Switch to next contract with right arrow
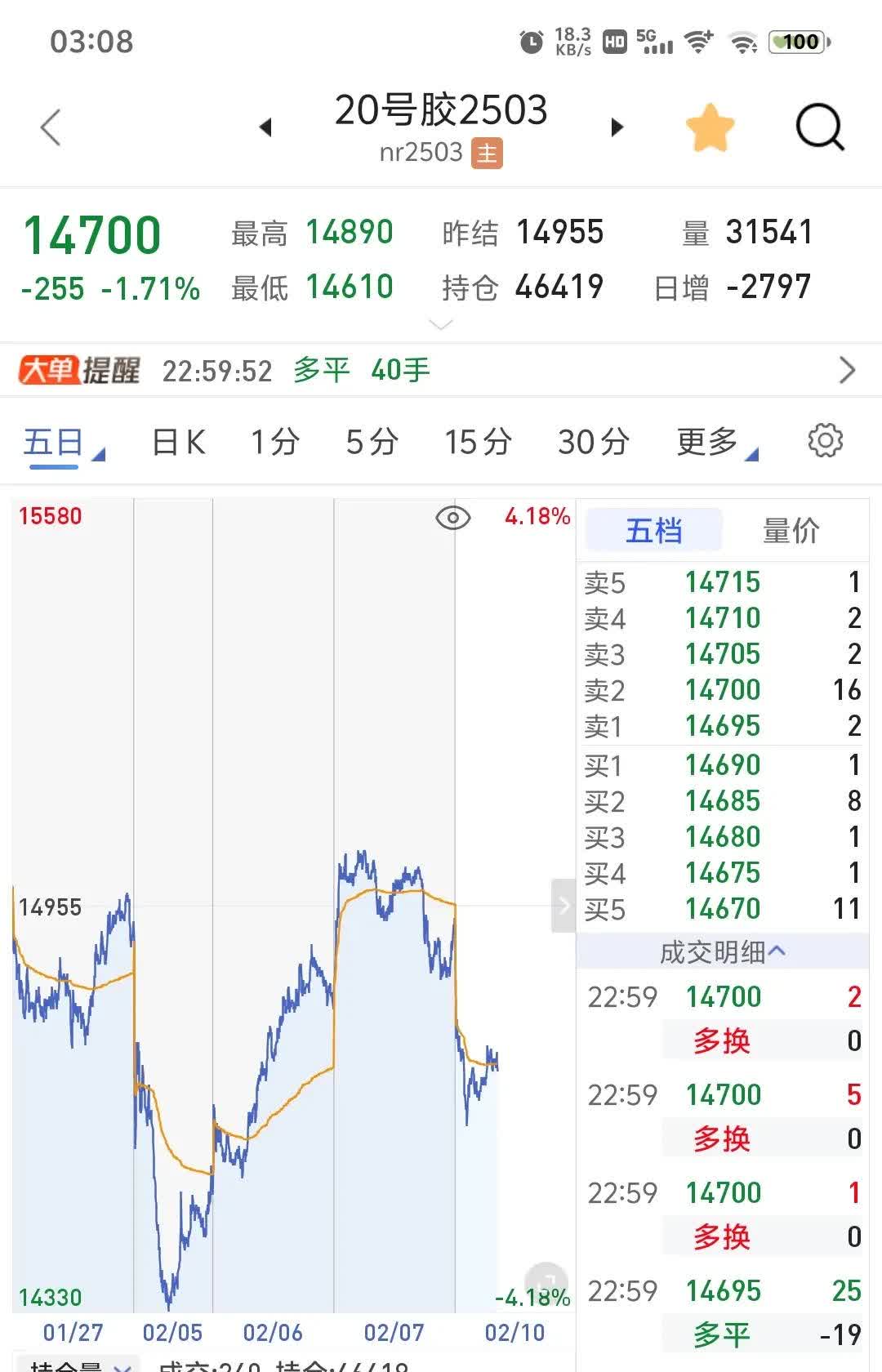 pos(617,127)
